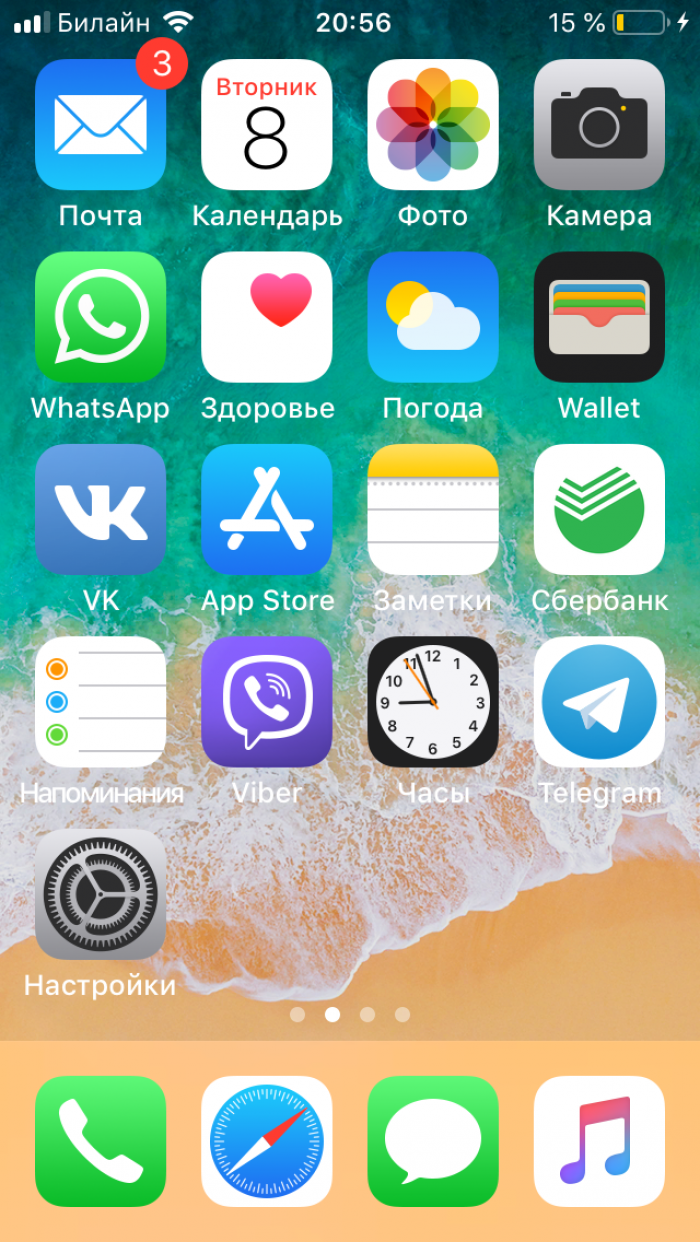Viewport: 700px width, 1242px height.
Task: Open the Phone app in the dock
Action: pos(100,1141)
